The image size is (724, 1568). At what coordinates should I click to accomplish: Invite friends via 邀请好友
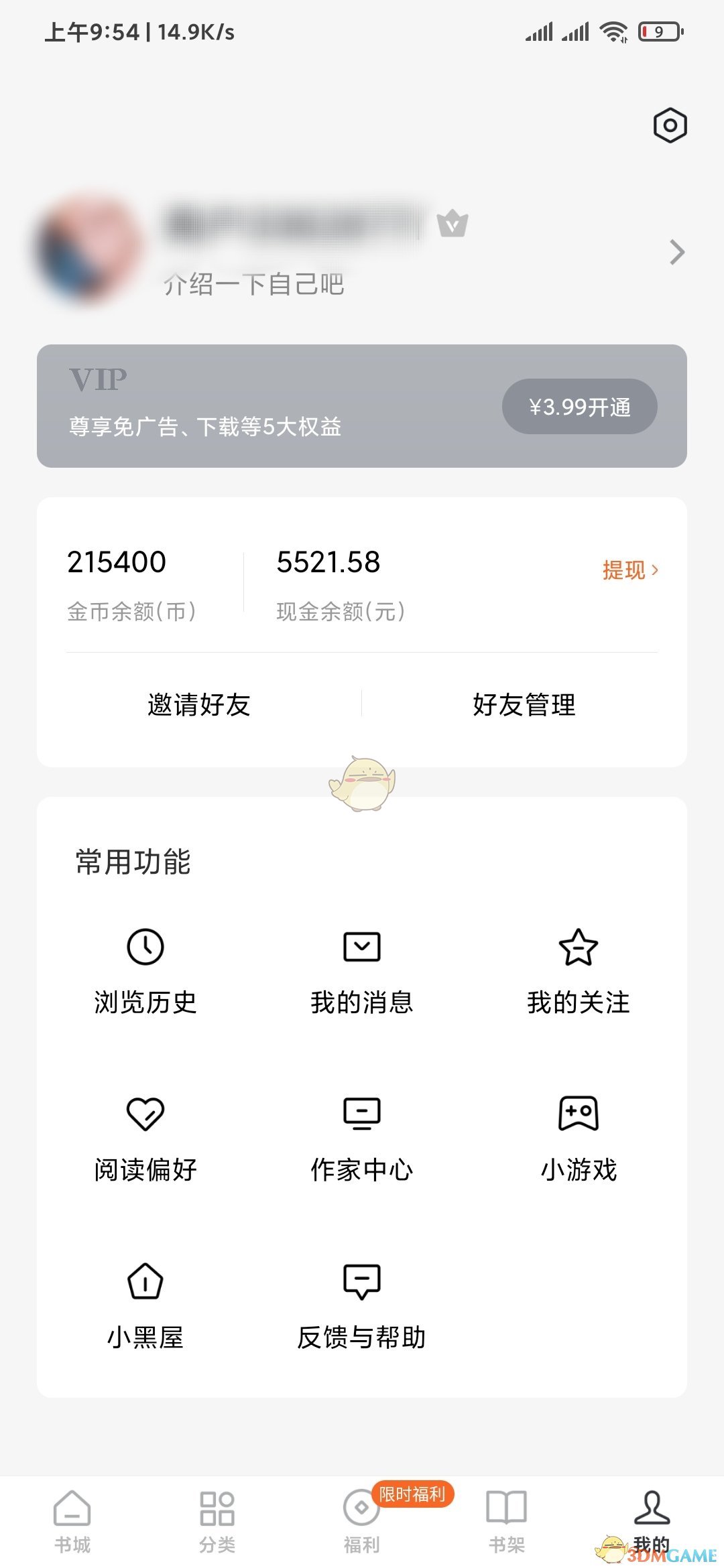pyautogui.click(x=198, y=704)
